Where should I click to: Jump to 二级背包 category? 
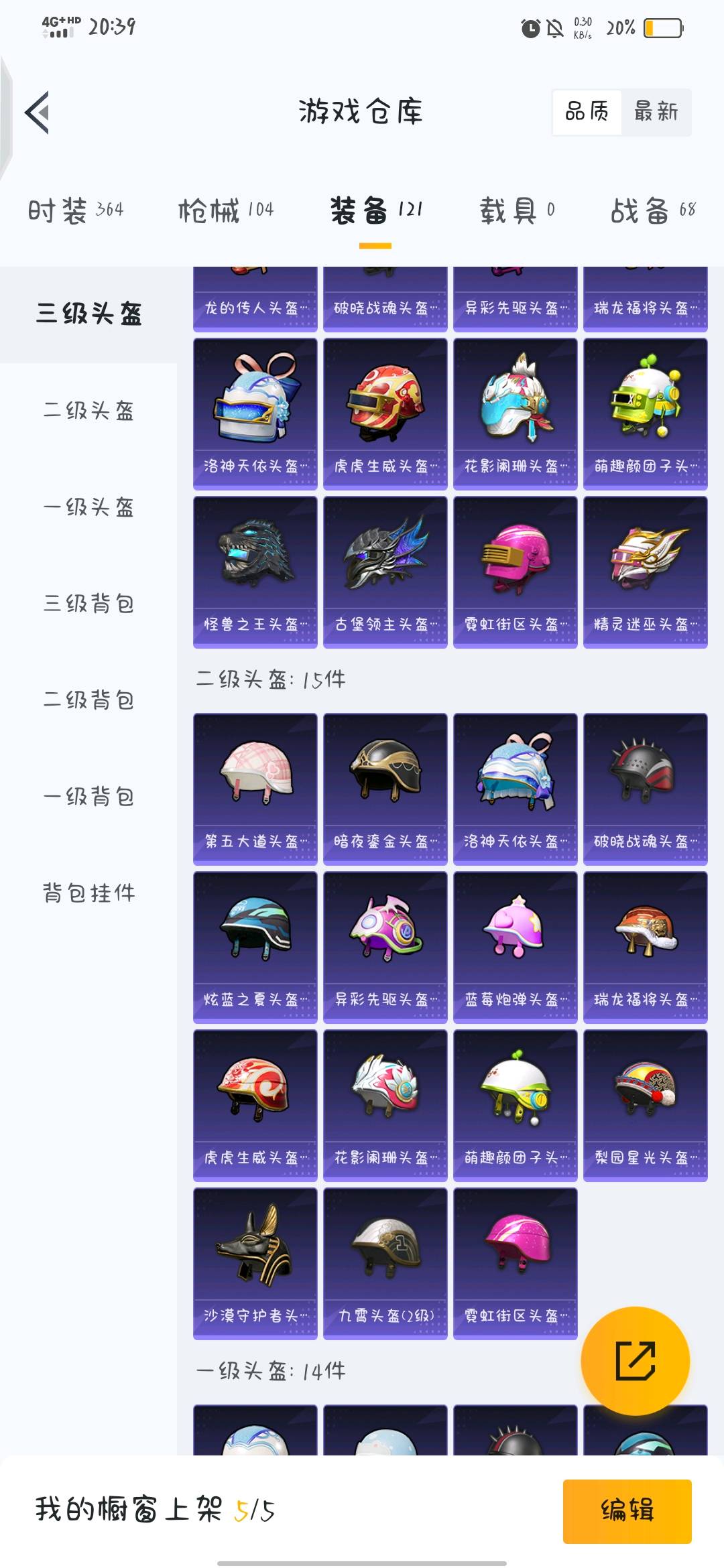[x=88, y=700]
